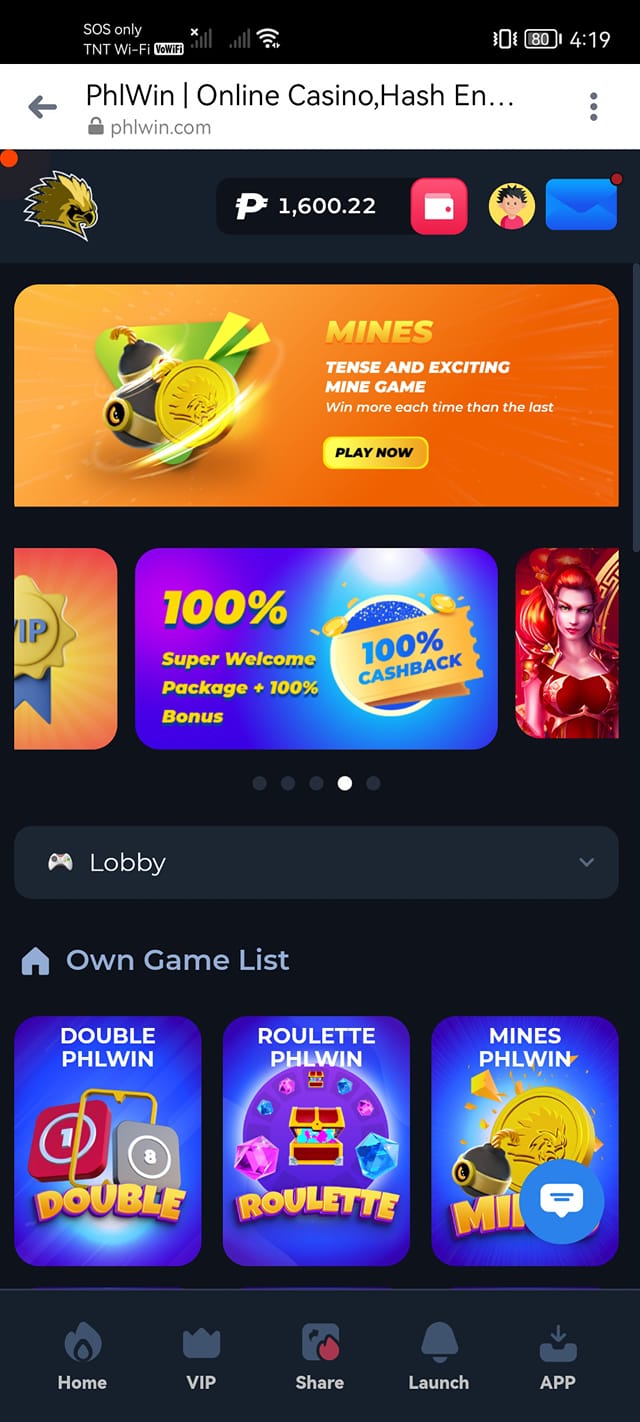640x1422 pixels.
Task: Go back using the browser back arrow
Action: click(x=42, y=107)
